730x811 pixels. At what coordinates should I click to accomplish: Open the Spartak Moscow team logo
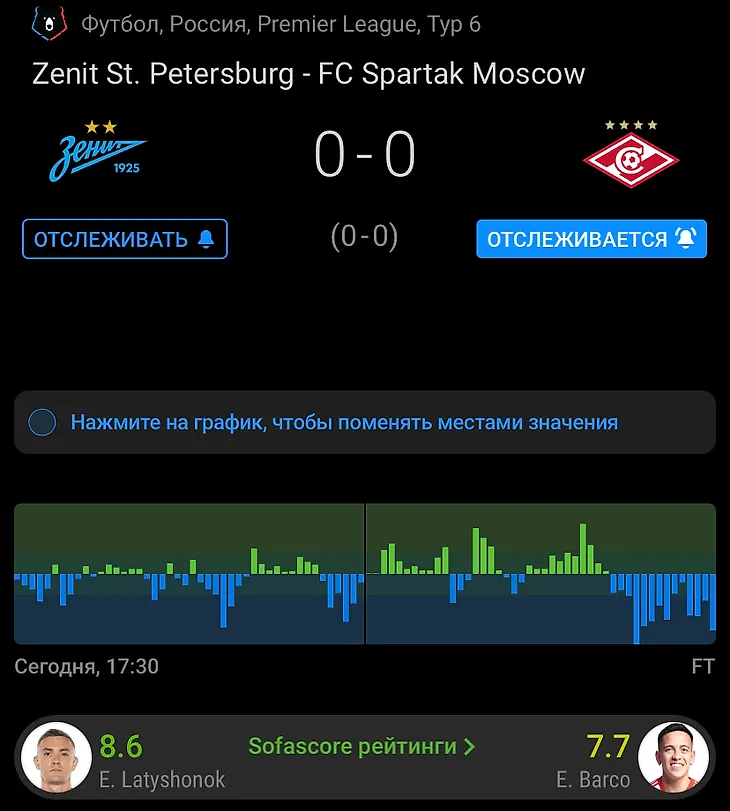(x=631, y=155)
